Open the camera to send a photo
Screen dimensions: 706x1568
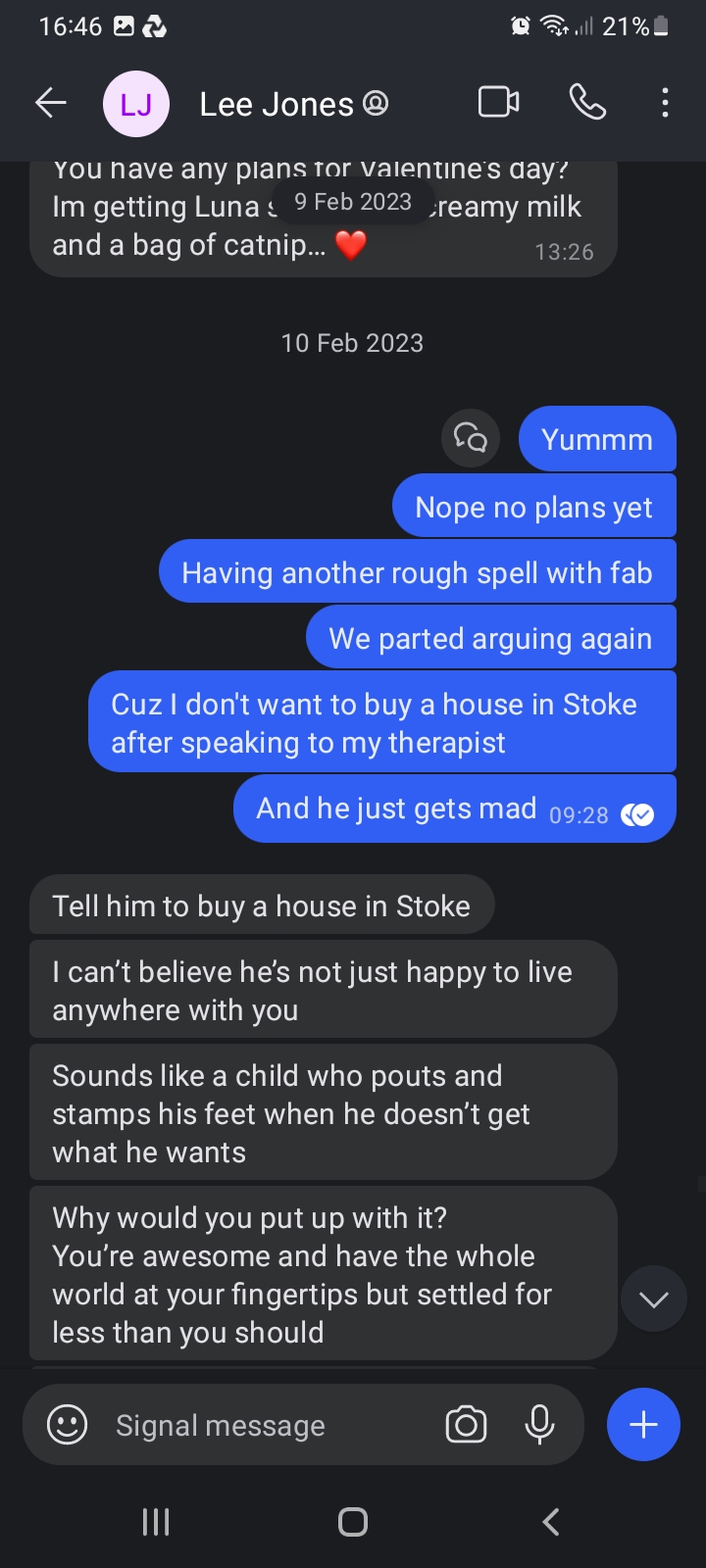[x=466, y=1425]
